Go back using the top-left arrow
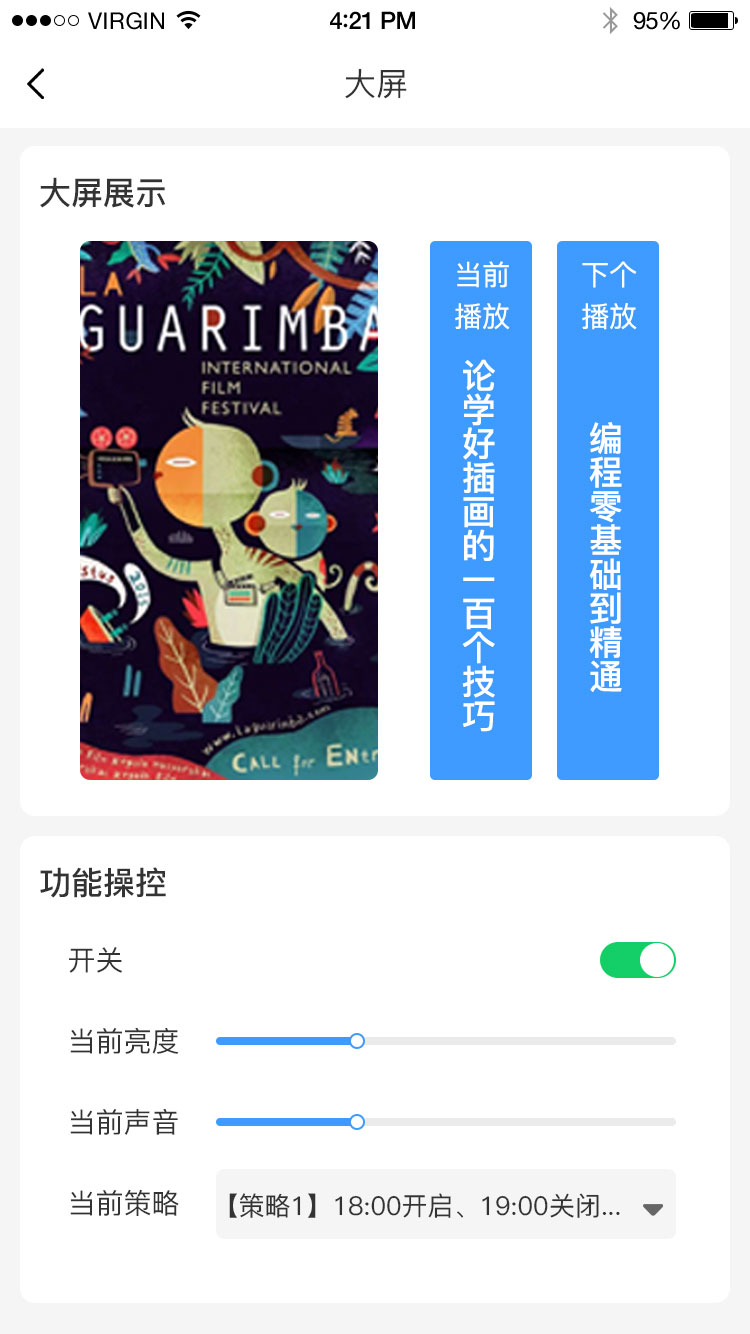 pyautogui.click(x=37, y=84)
